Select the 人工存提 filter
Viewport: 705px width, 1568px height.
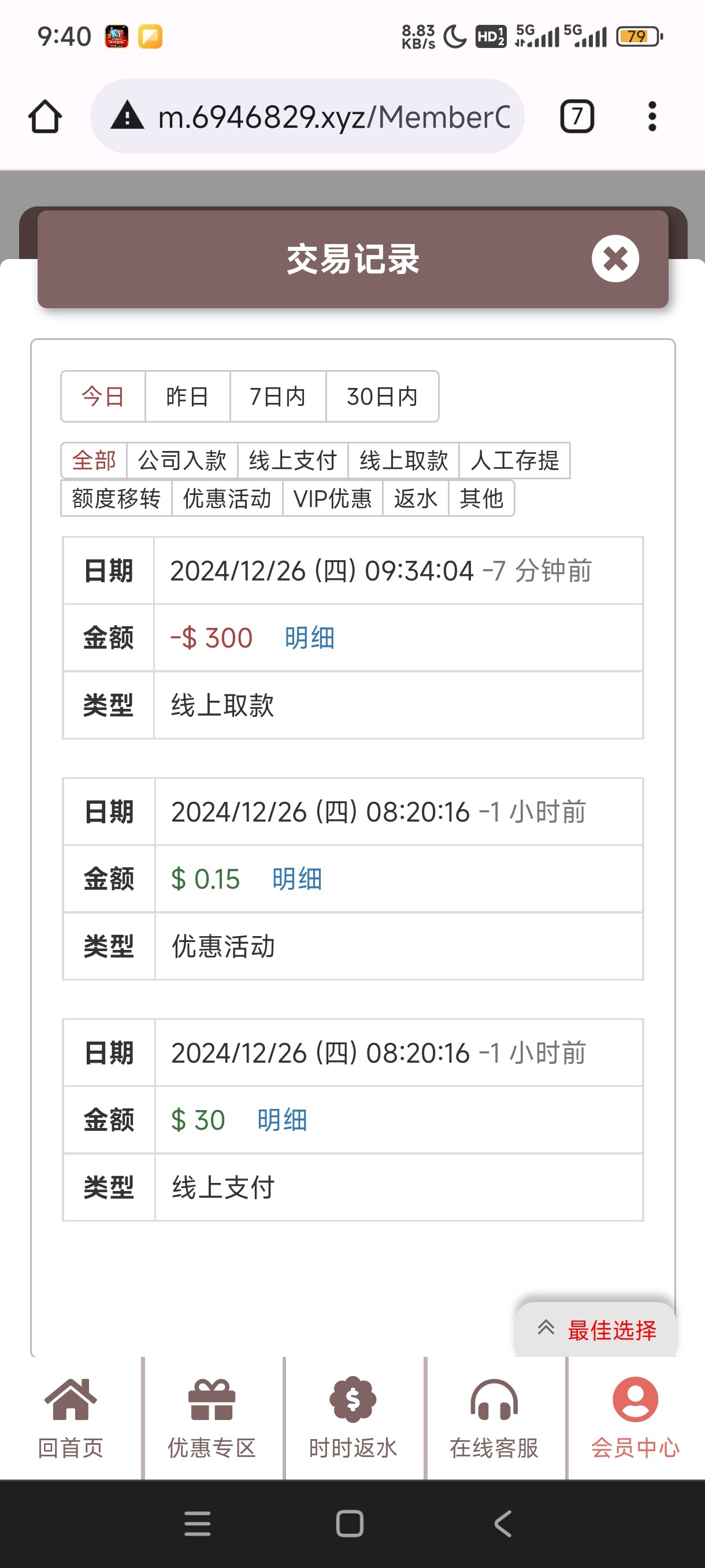514,461
